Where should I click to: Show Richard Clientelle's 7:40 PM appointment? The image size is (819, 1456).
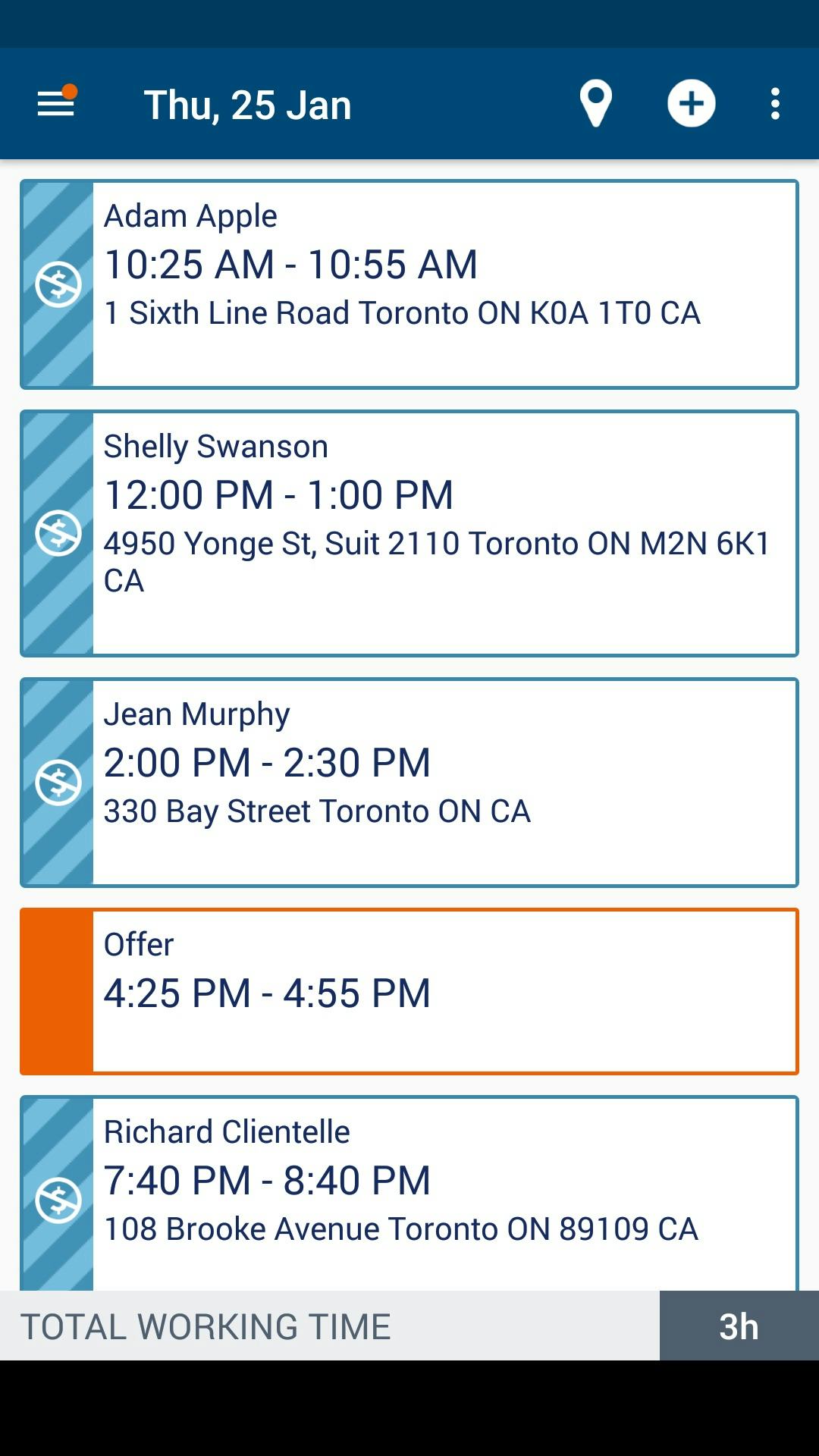[409, 1193]
